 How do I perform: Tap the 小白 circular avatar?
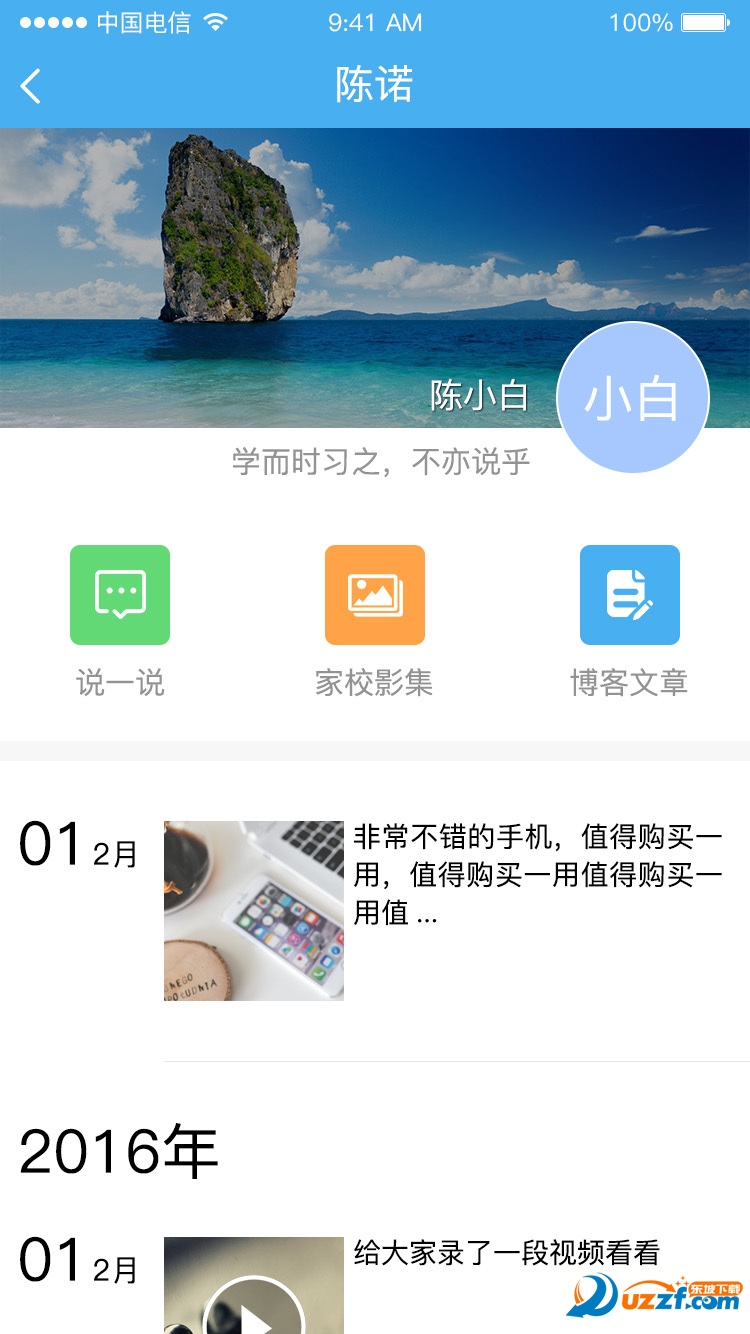(x=632, y=397)
